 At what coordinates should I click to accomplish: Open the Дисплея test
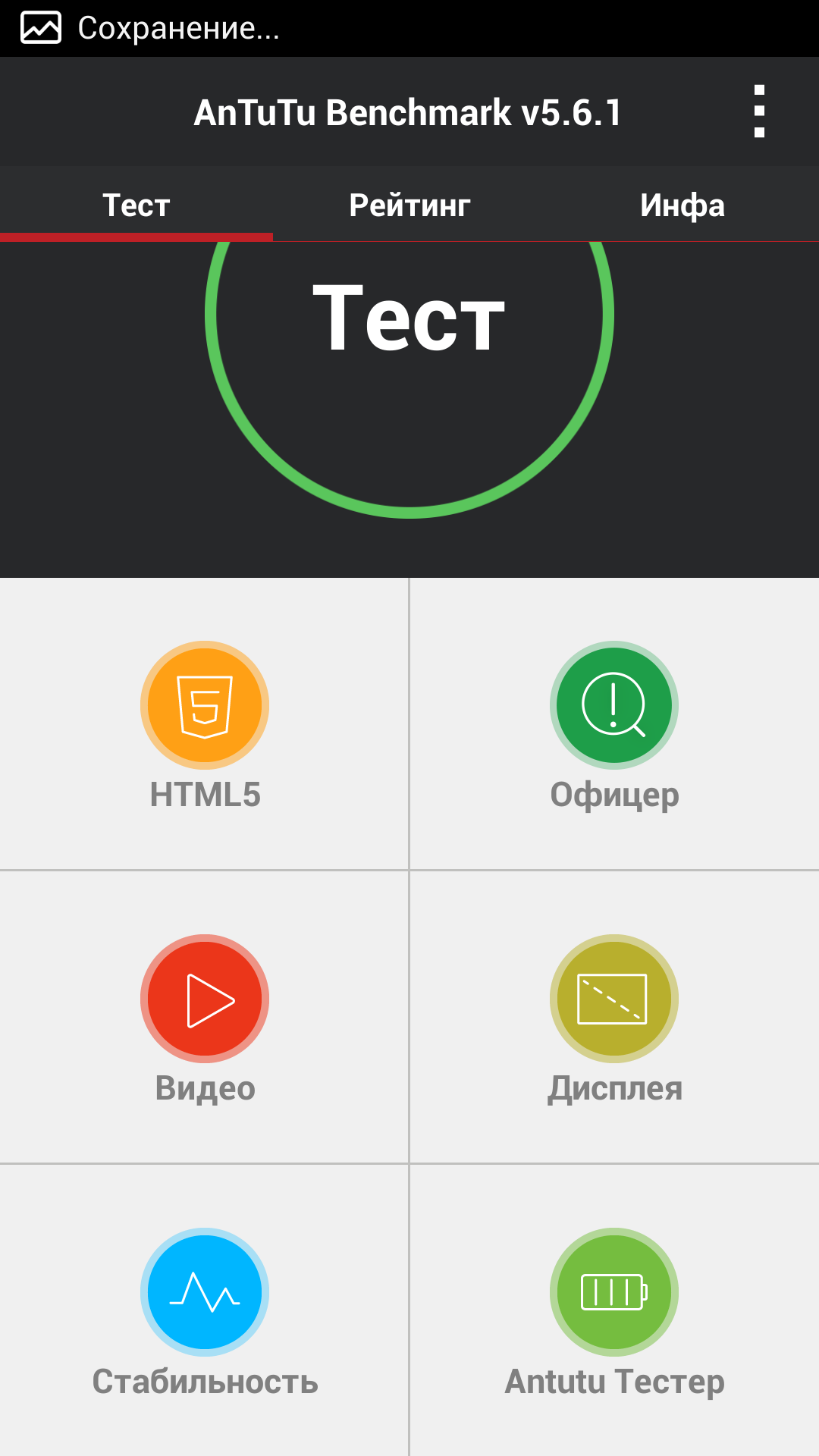(x=613, y=1018)
